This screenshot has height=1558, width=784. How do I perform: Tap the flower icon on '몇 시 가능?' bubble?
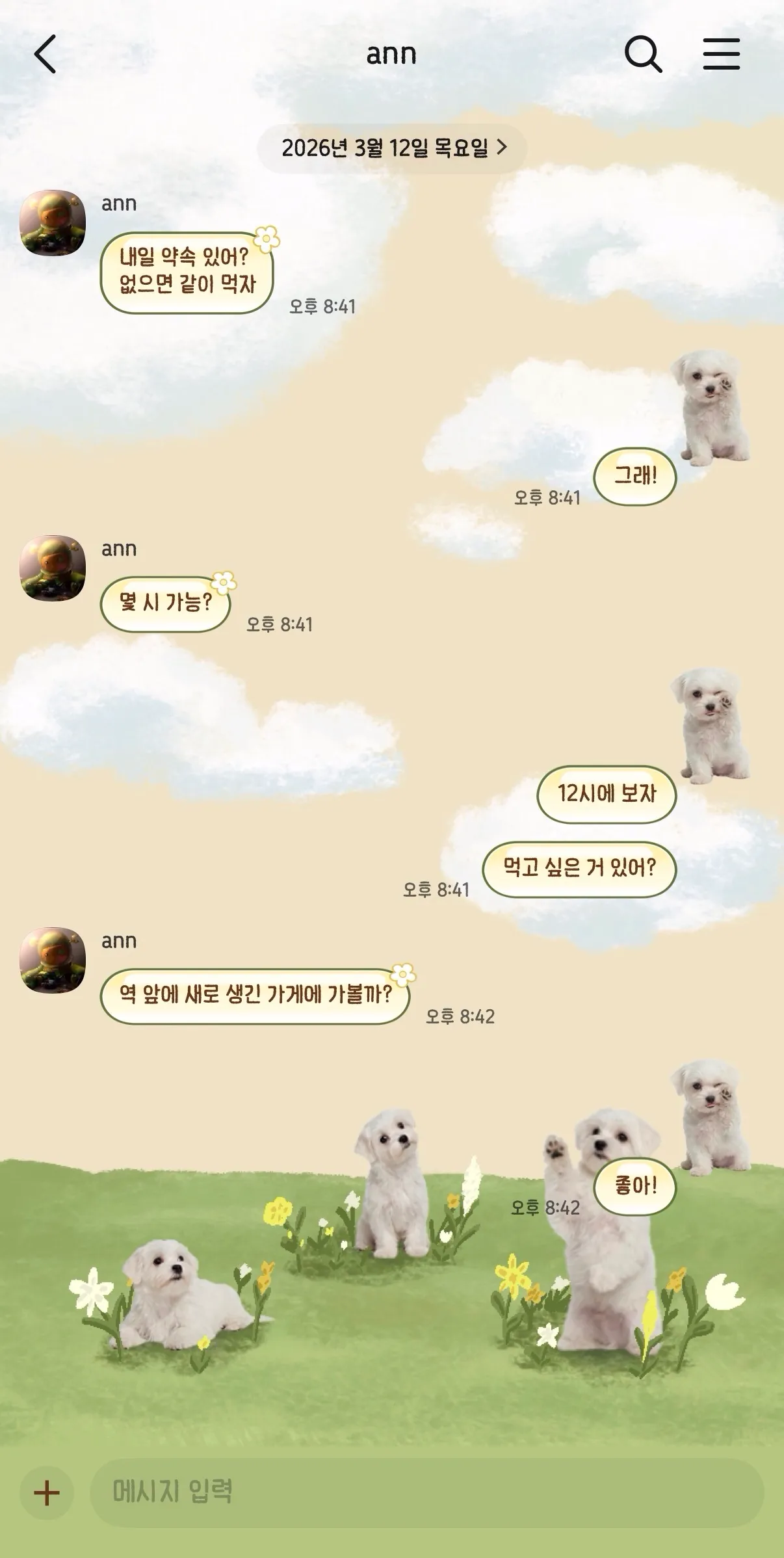click(223, 582)
